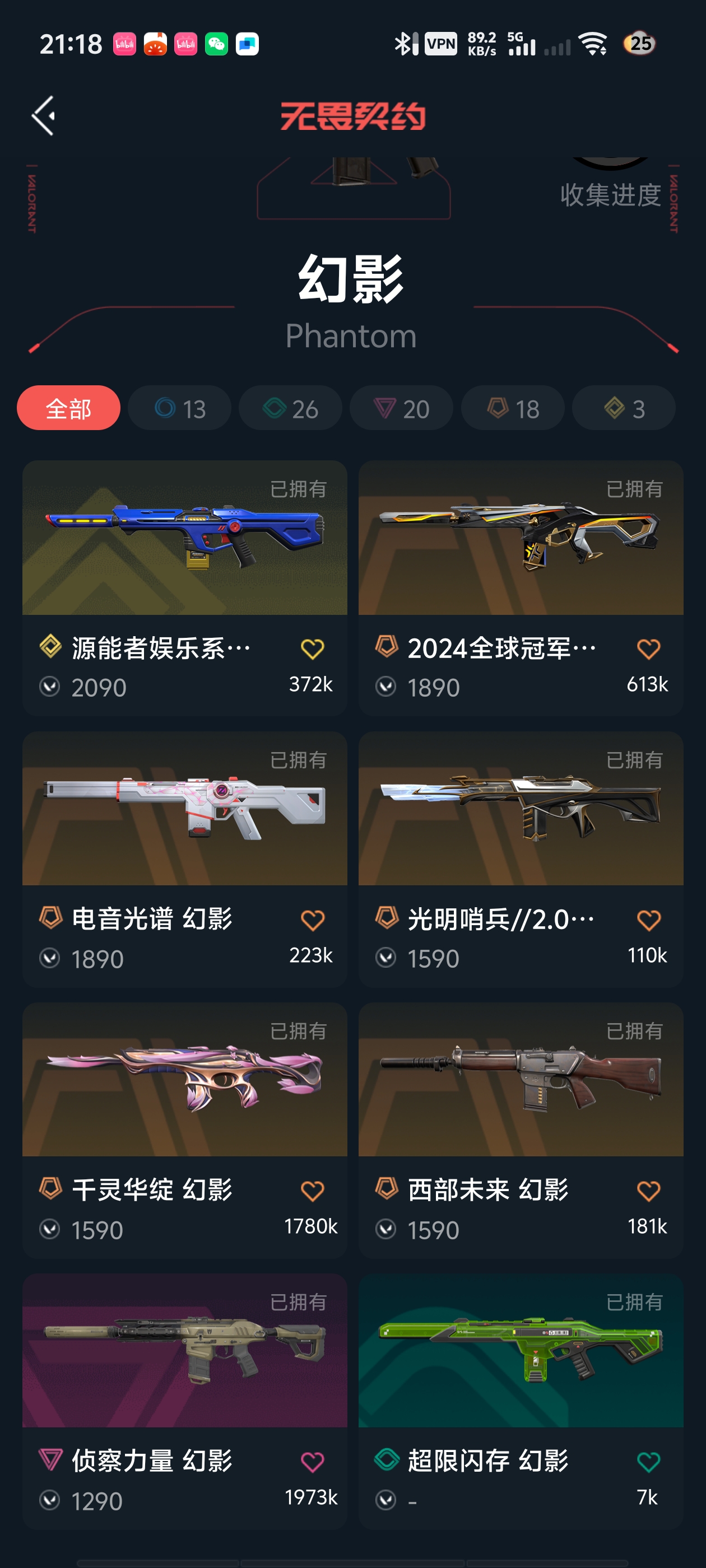
Task: Filter skins by the 3 tier chip
Action: pyautogui.click(x=624, y=408)
